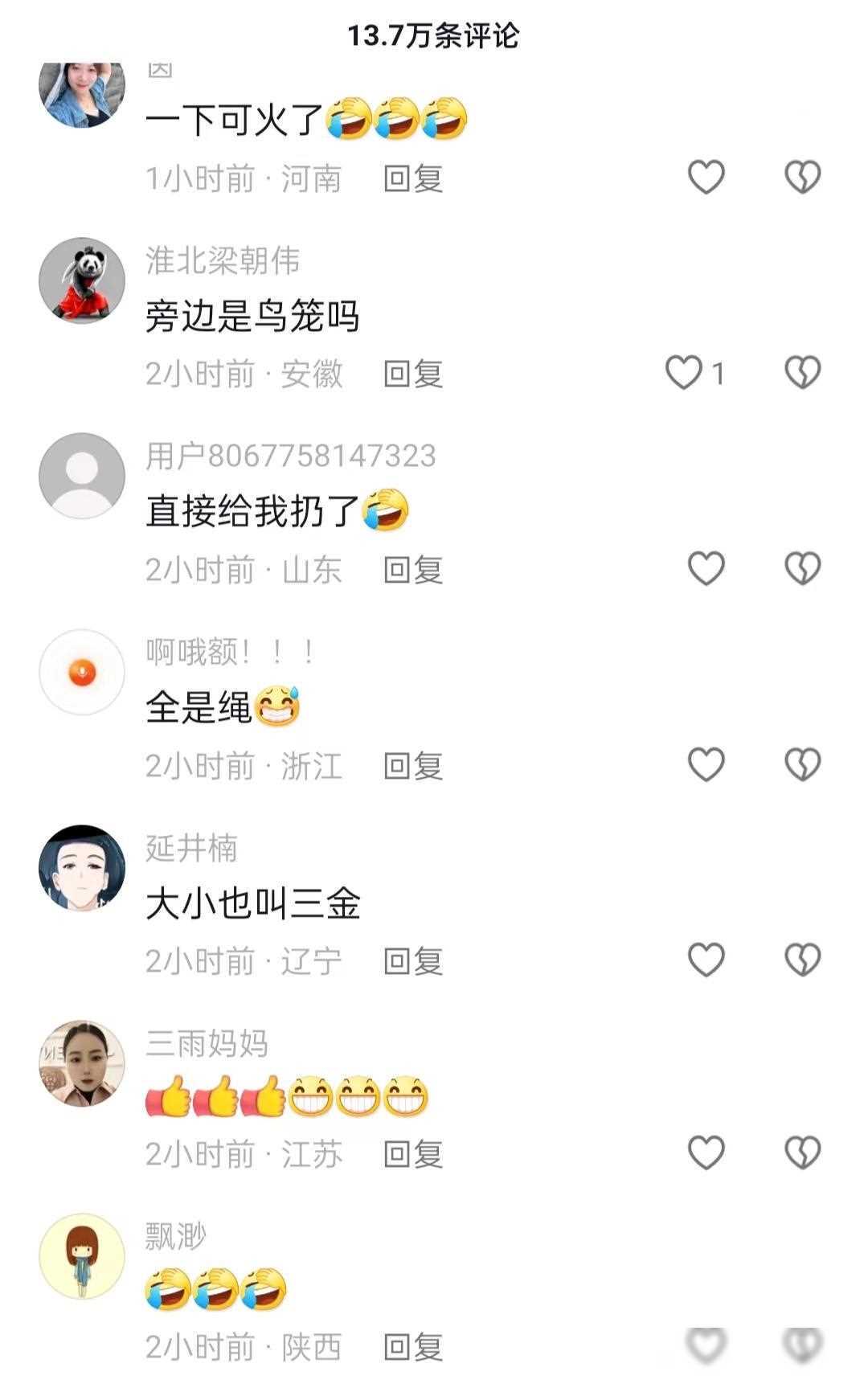Viewport: 868px width, 1392px height.
Task: Reply to the comment 直接给我扔了
Action: click(413, 570)
